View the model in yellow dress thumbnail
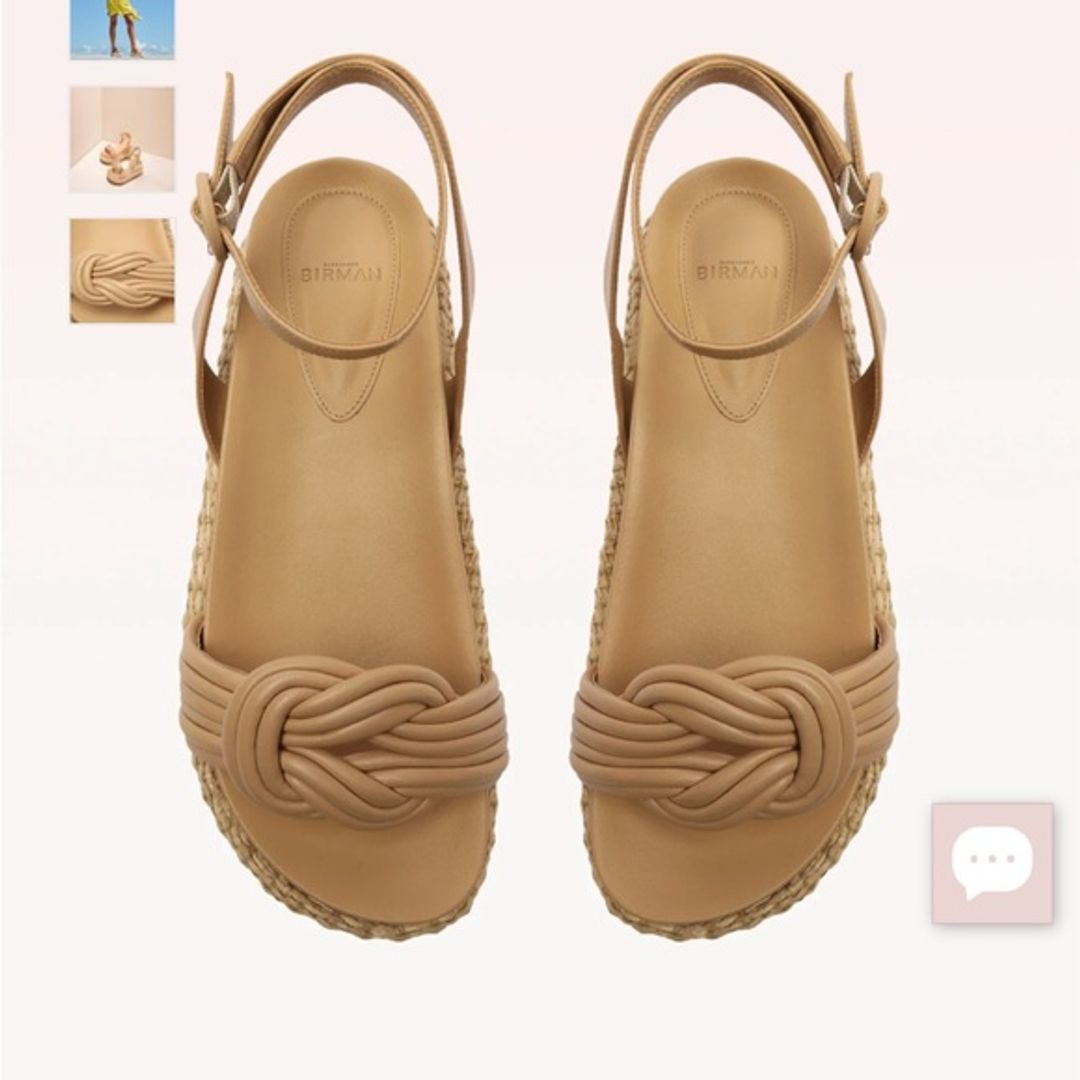The image size is (1080, 1080). pos(122,28)
